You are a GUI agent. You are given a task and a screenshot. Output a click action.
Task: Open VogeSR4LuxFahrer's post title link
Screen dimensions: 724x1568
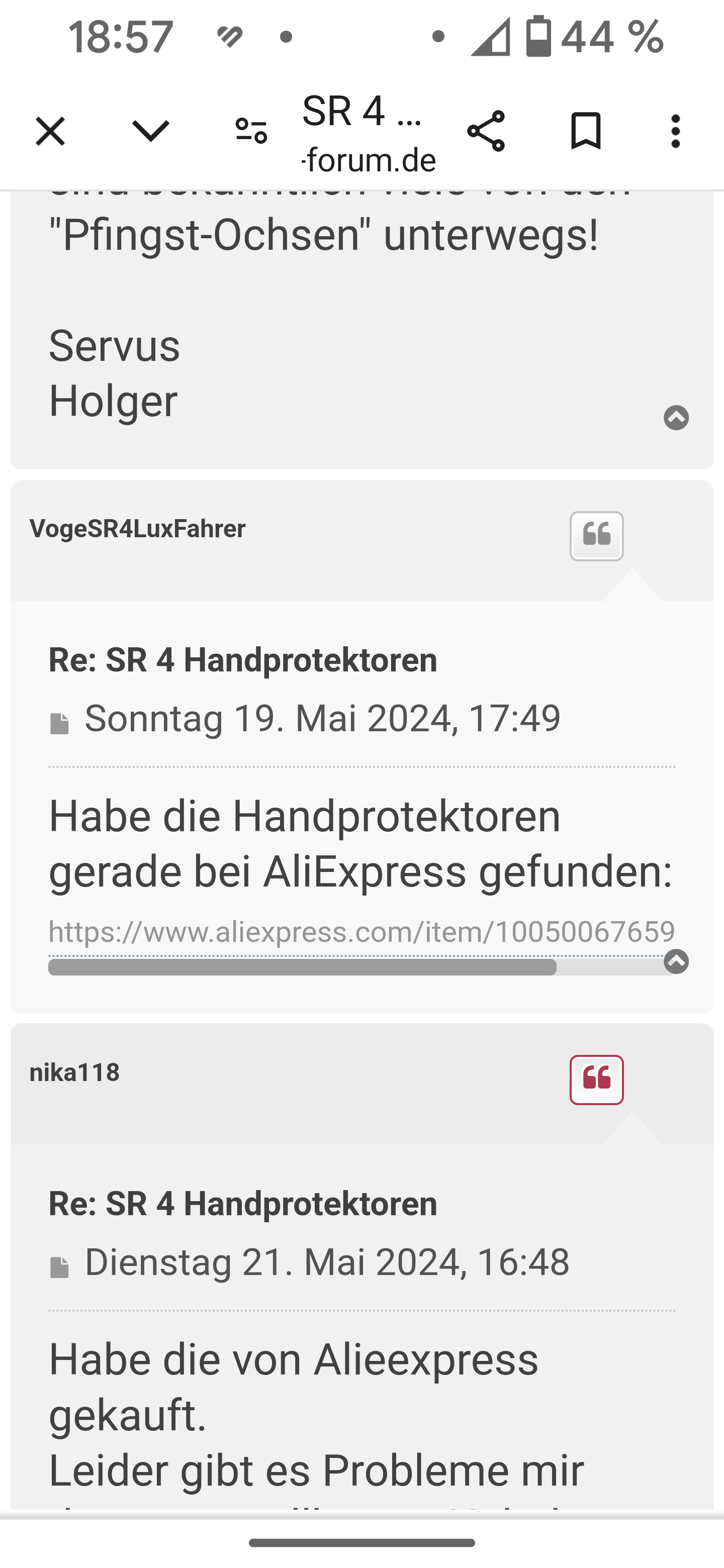pos(243,660)
